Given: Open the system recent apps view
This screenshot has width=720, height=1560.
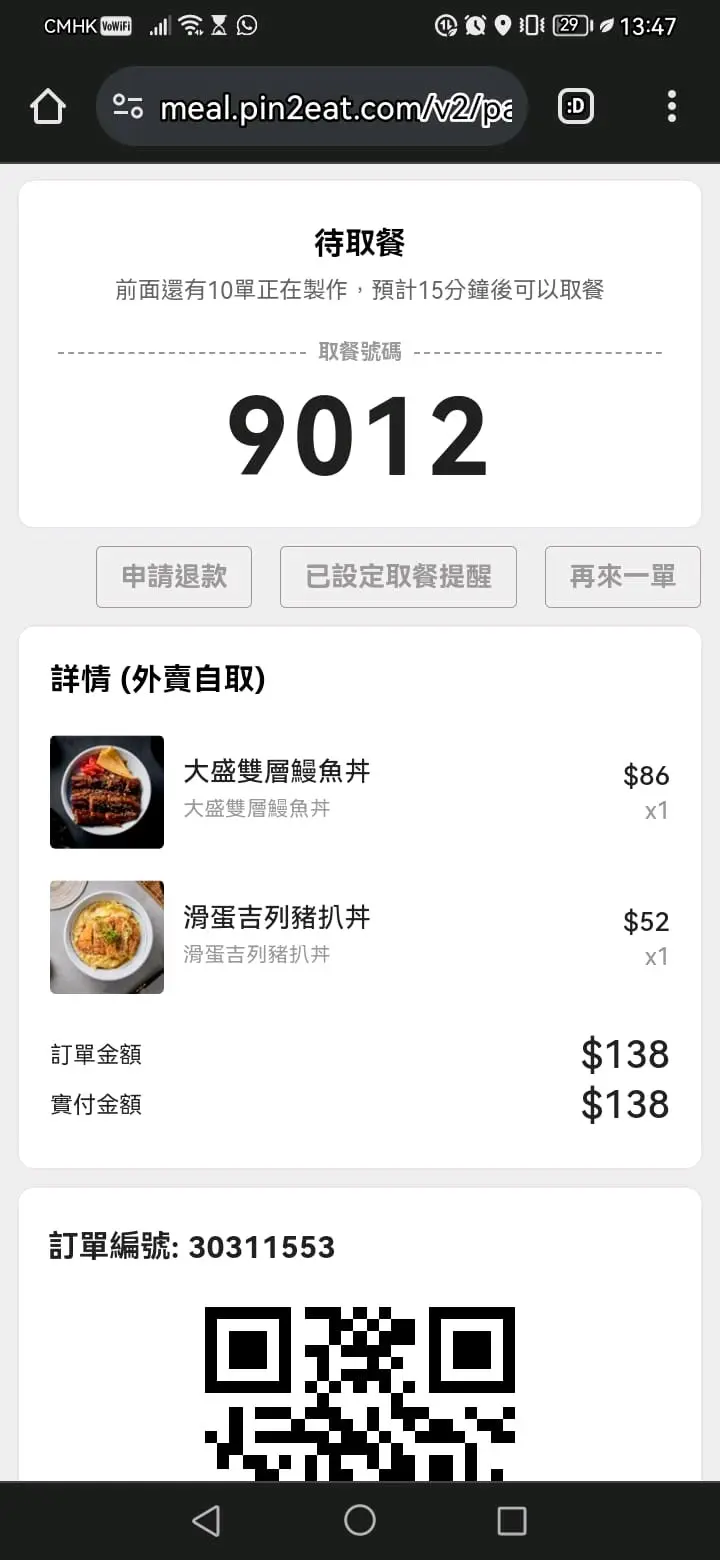Looking at the screenshot, I should [511, 1521].
